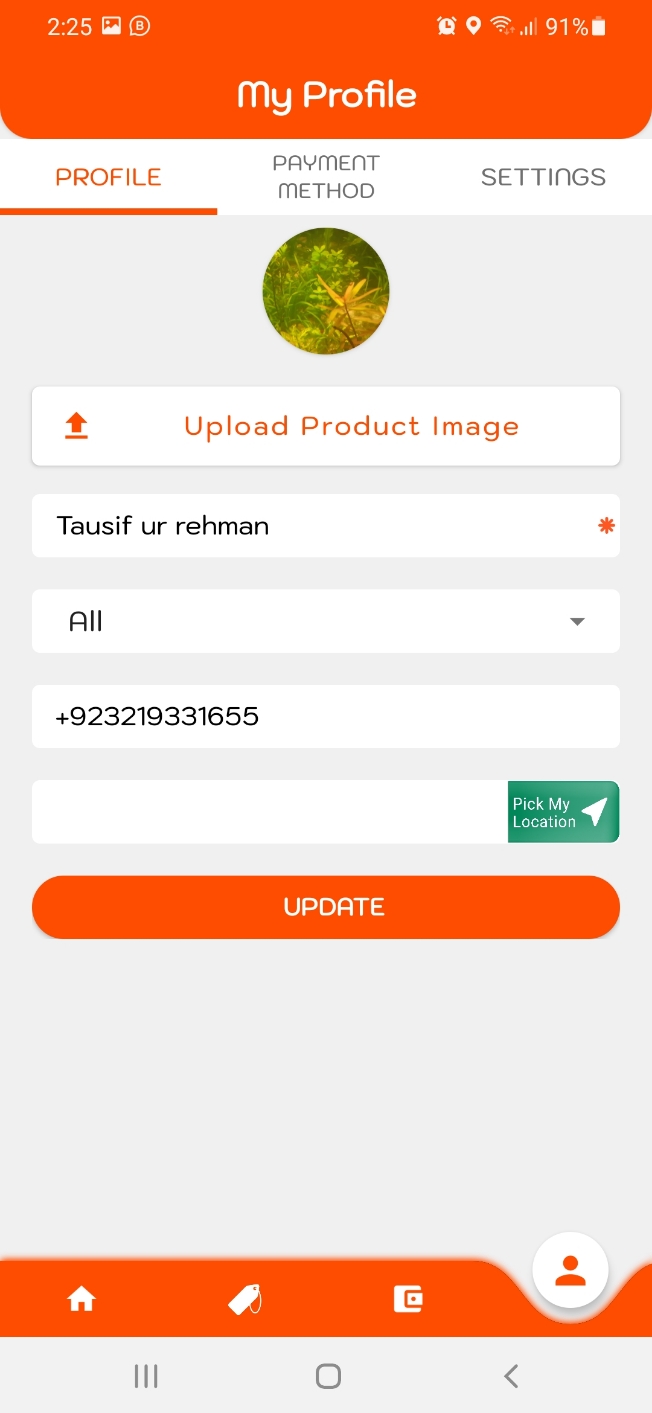Tap the round profile picture
The image size is (652, 1413).
[x=326, y=291]
